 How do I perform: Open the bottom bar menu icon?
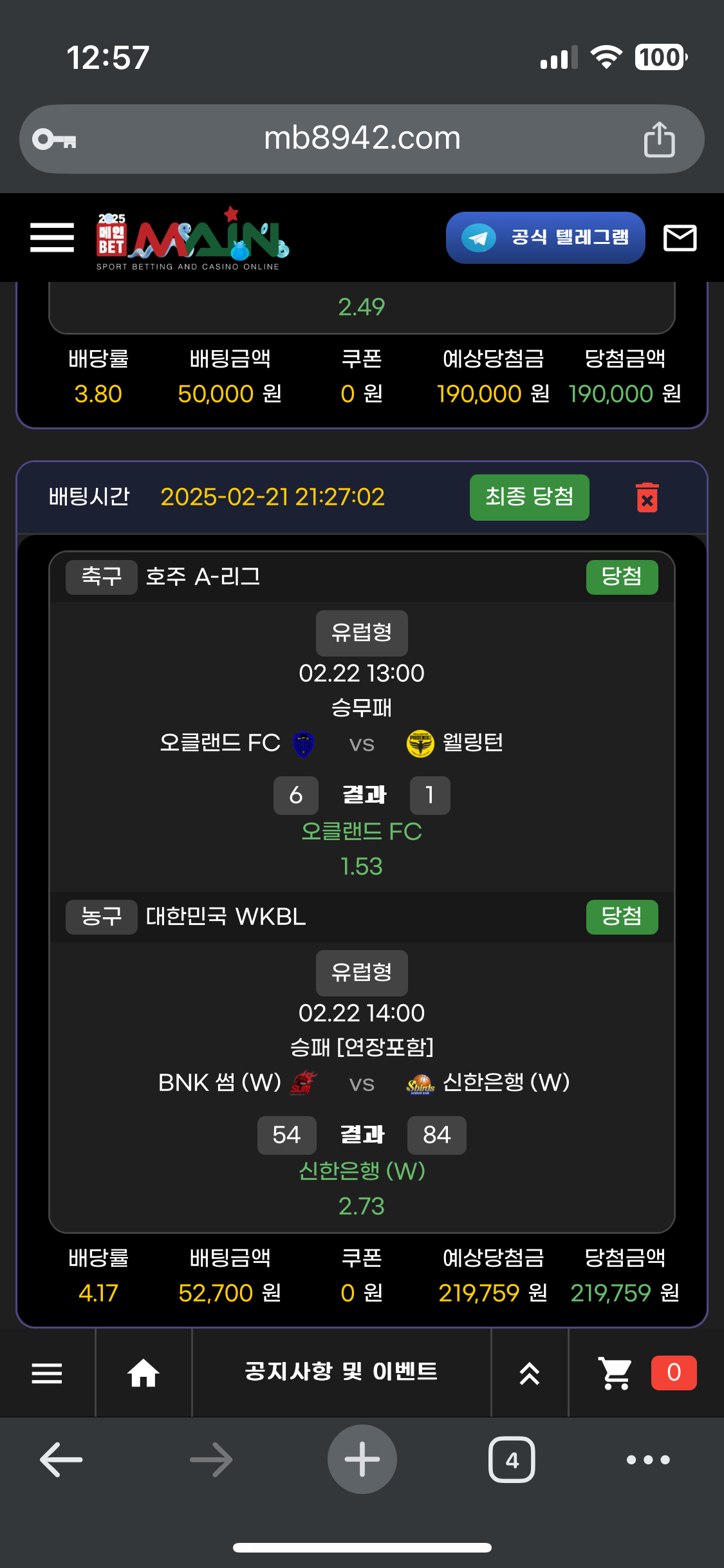point(47,1373)
